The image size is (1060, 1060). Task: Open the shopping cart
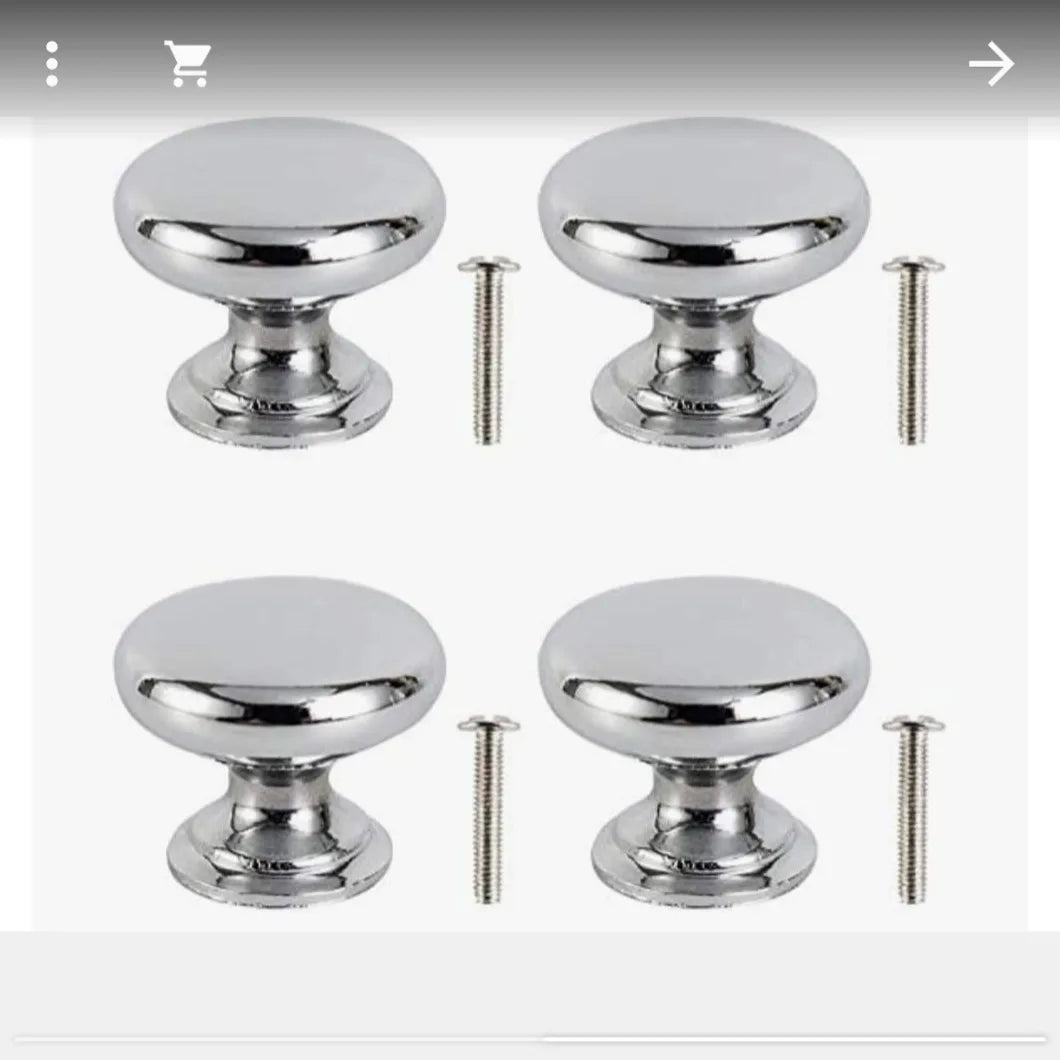(x=187, y=65)
